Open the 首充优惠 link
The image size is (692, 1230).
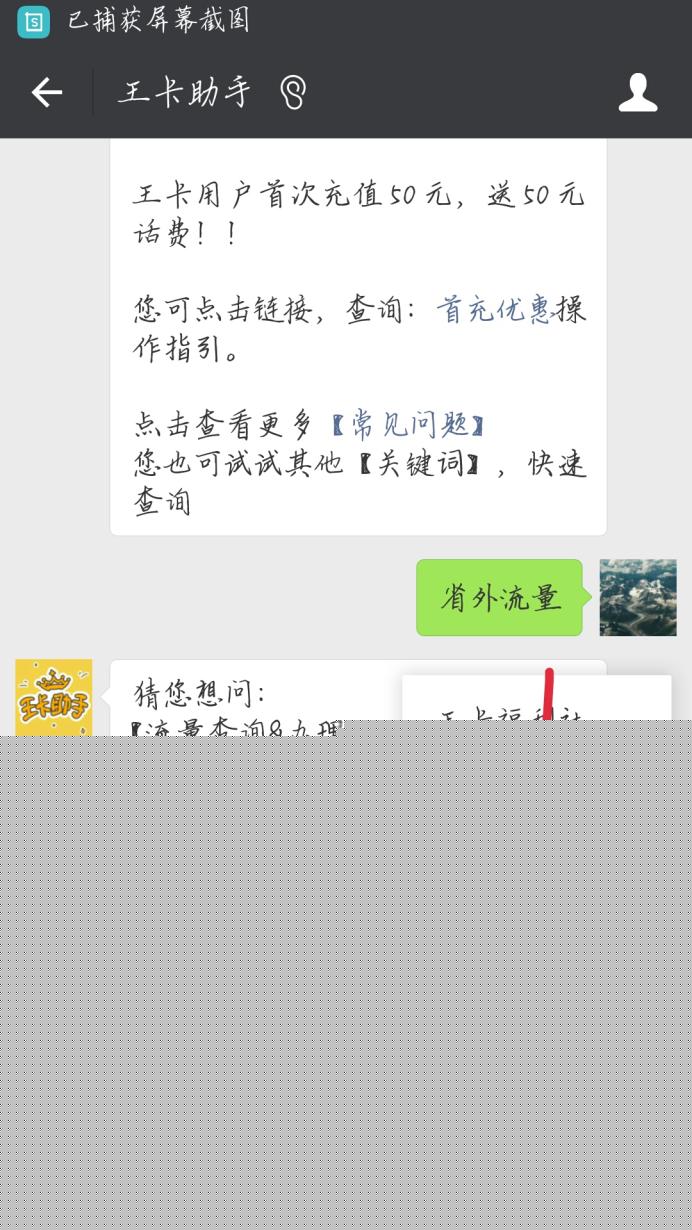[496, 310]
